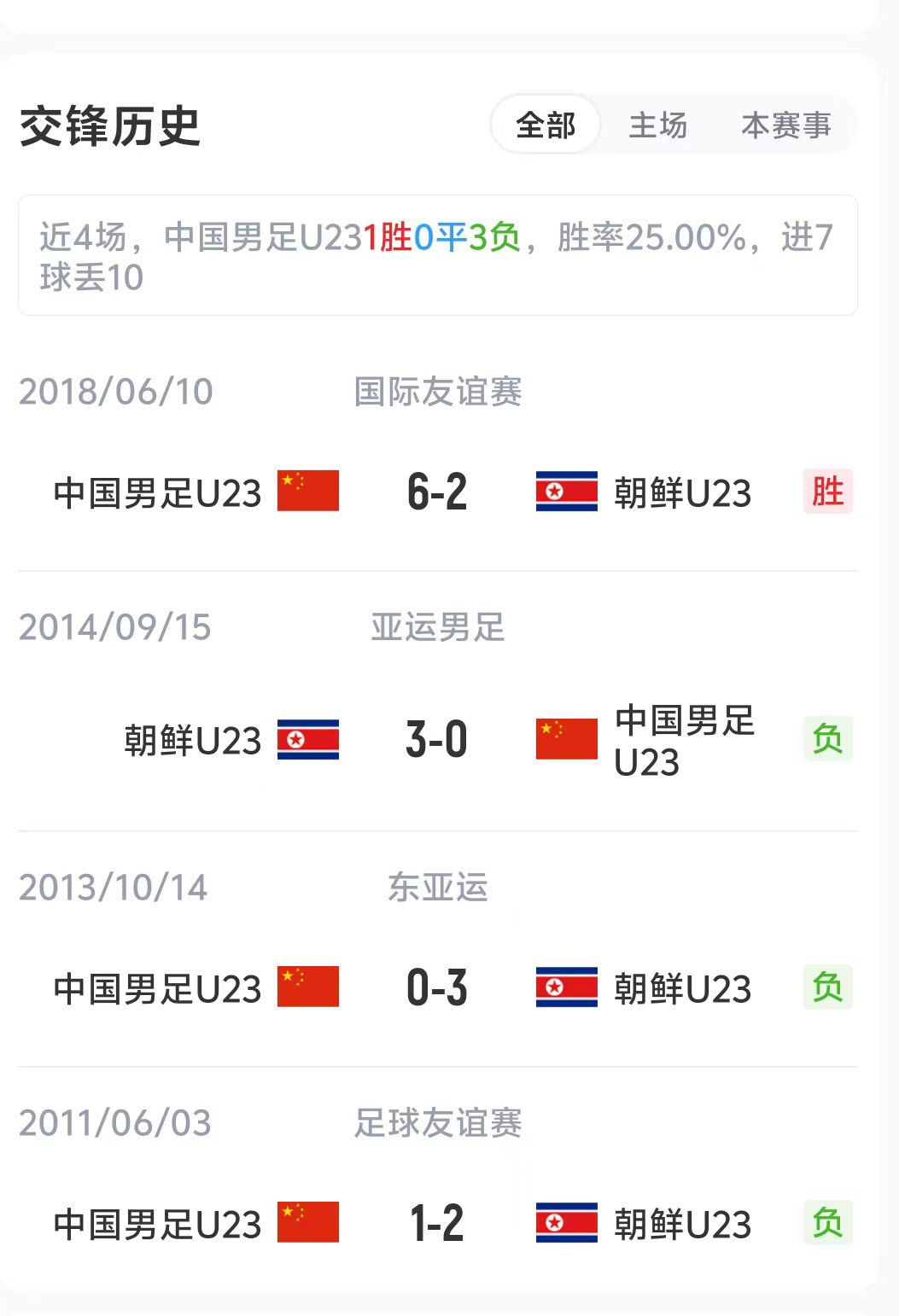This screenshot has width=899, height=1316.
Task: Switch to the 本赛事 filter tab
Action: point(787,125)
